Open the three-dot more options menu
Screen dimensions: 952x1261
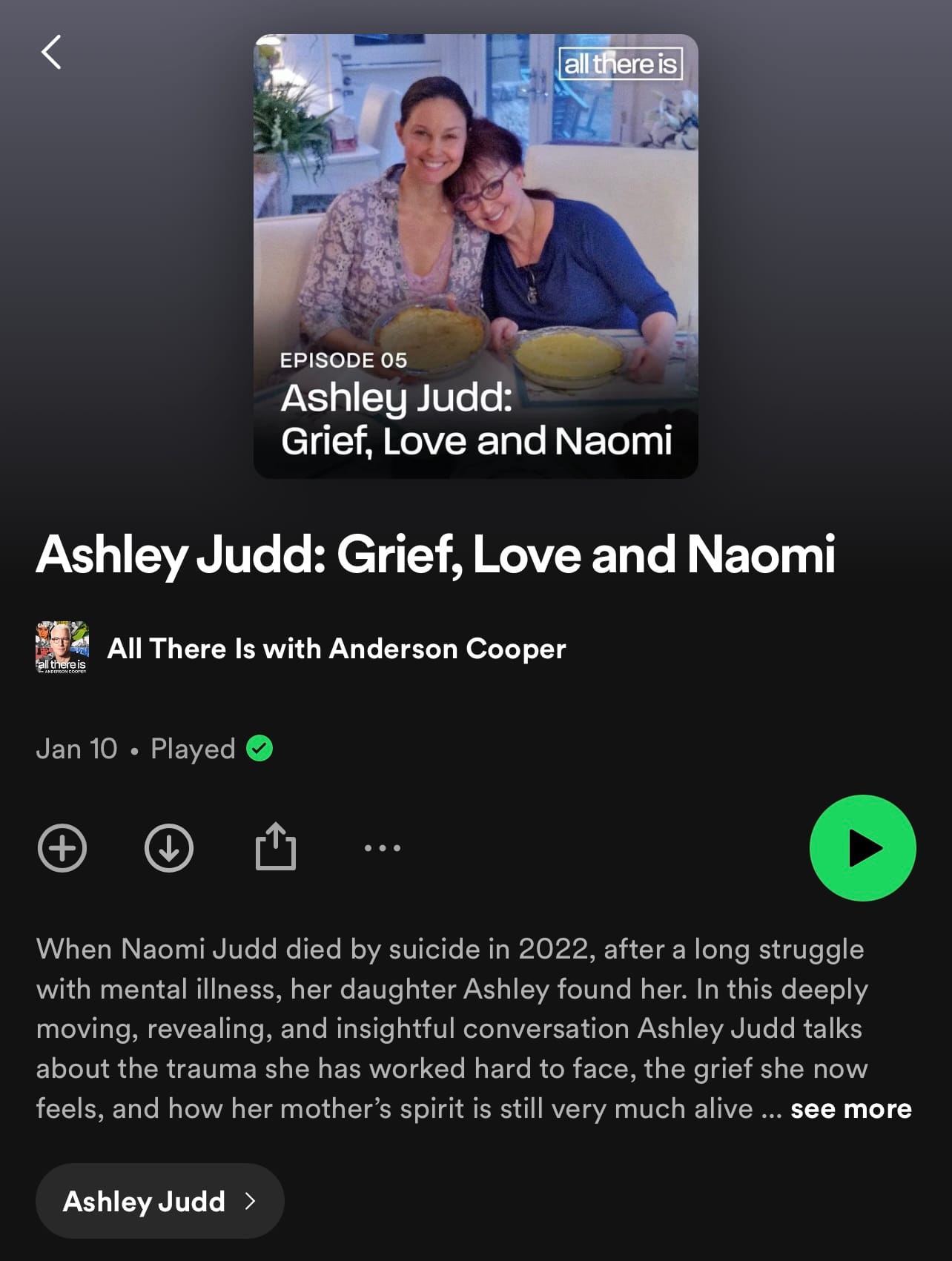point(382,847)
